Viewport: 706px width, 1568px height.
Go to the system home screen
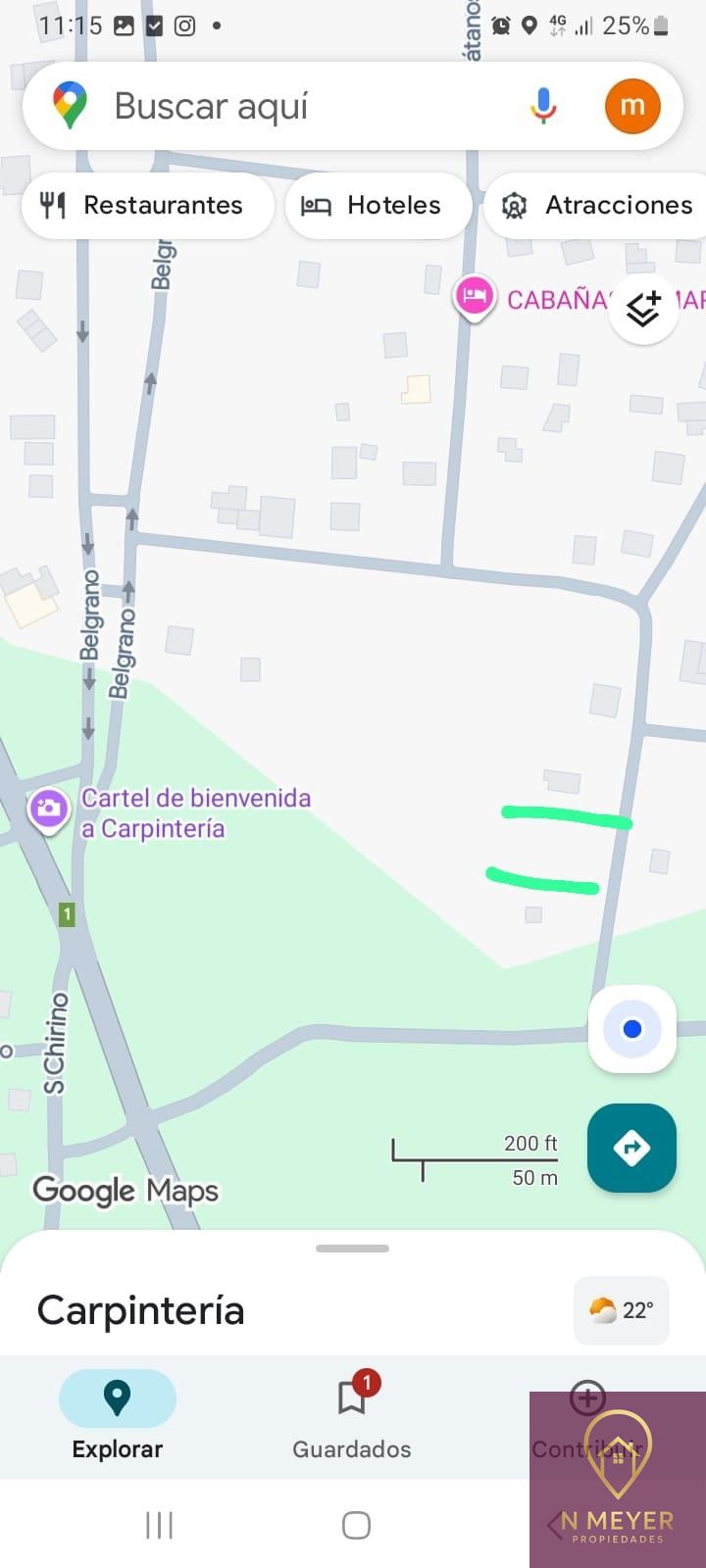point(356,1525)
